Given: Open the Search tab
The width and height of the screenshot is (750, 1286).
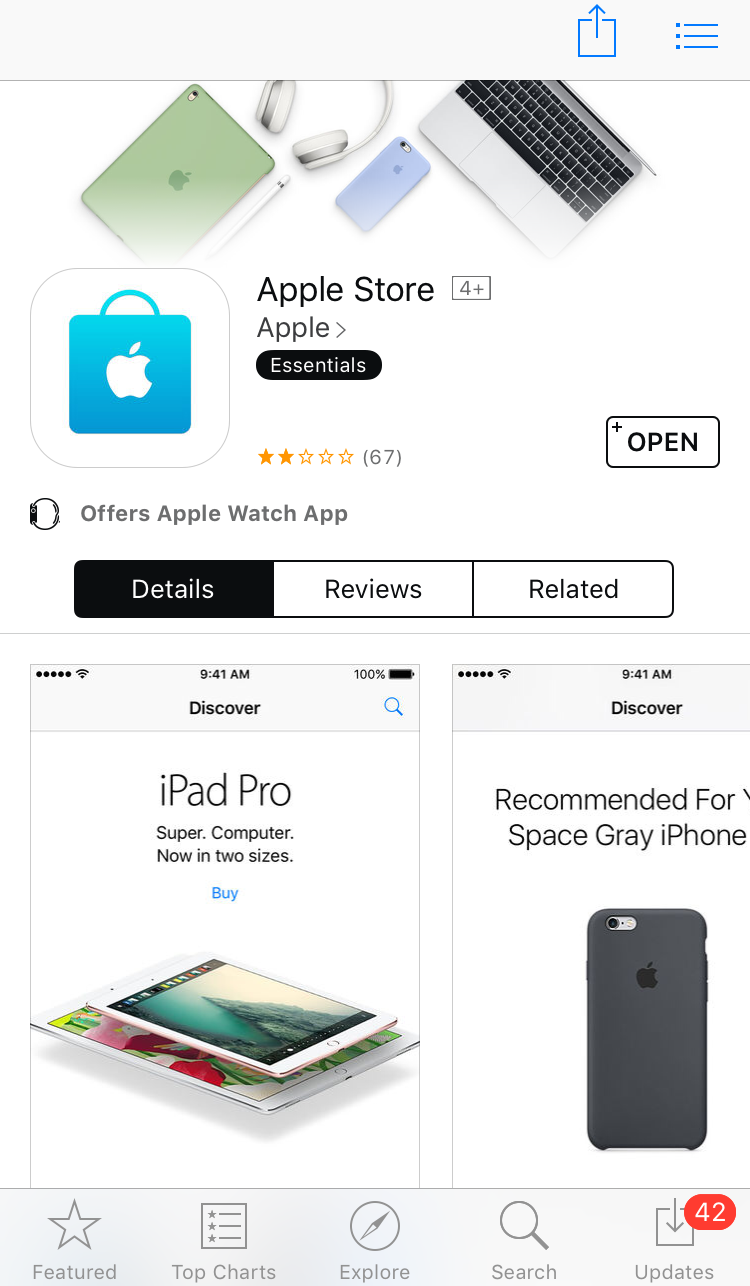Looking at the screenshot, I should (x=524, y=1239).
